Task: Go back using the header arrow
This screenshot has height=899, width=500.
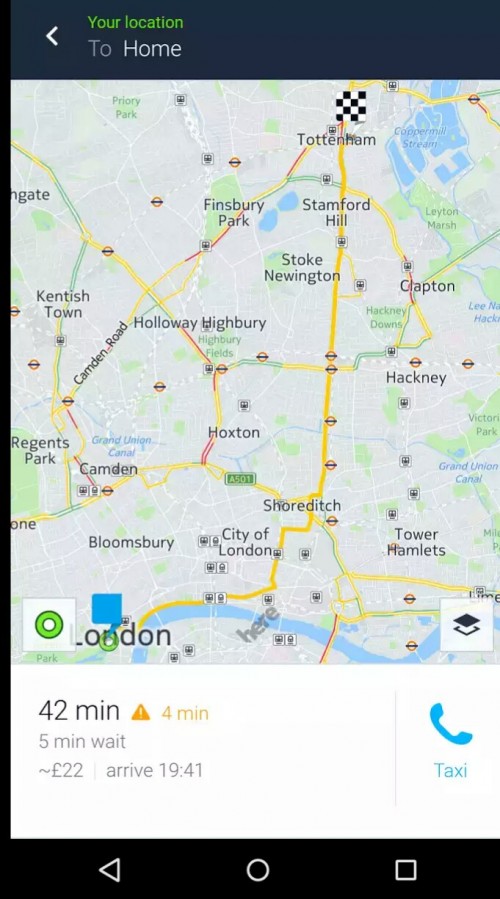Action: 52,36
